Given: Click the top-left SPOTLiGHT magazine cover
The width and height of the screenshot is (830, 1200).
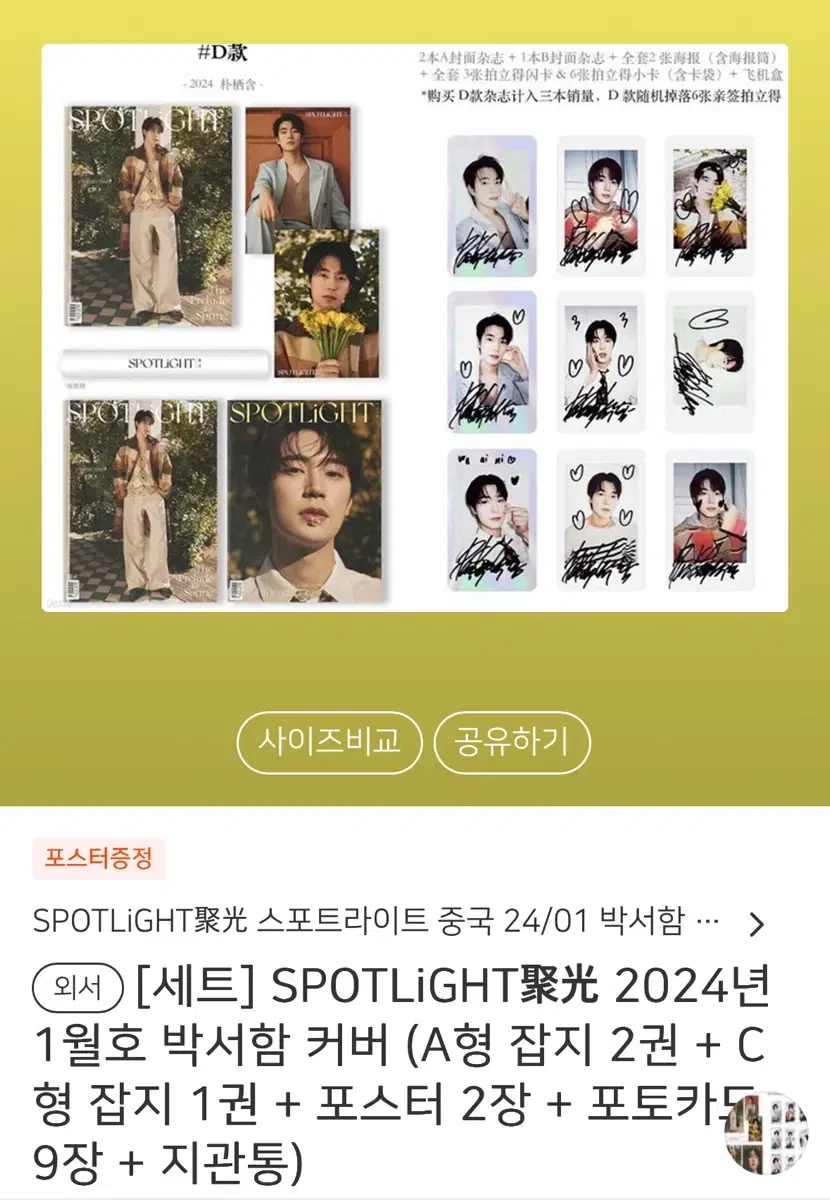Looking at the screenshot, I should click(145, 215).
